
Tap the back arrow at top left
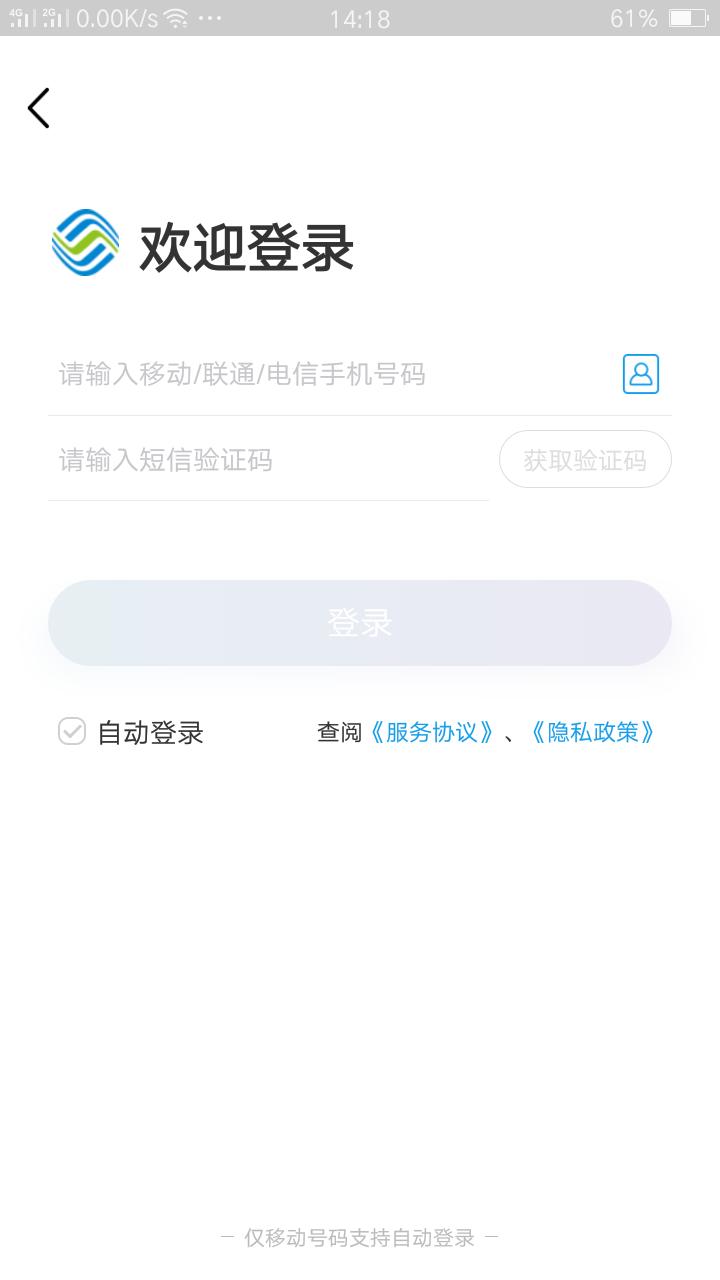(38, 107)
